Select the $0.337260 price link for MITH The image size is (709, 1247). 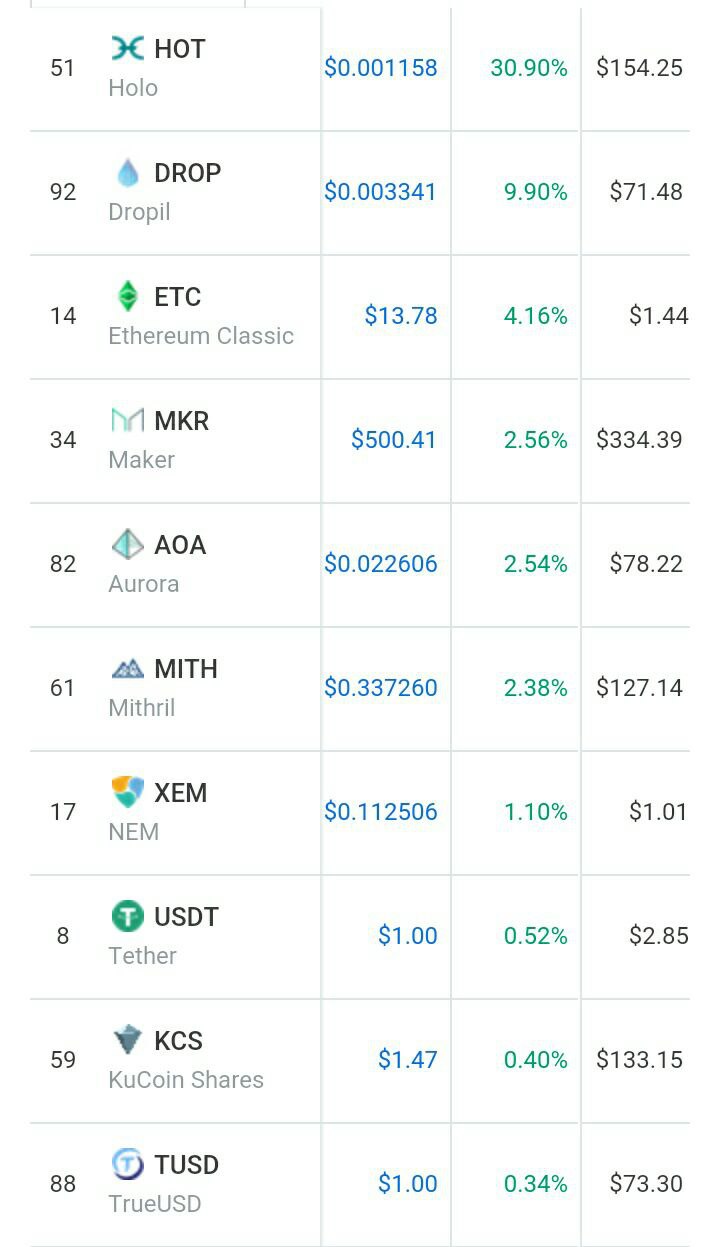tap(381, 688)
